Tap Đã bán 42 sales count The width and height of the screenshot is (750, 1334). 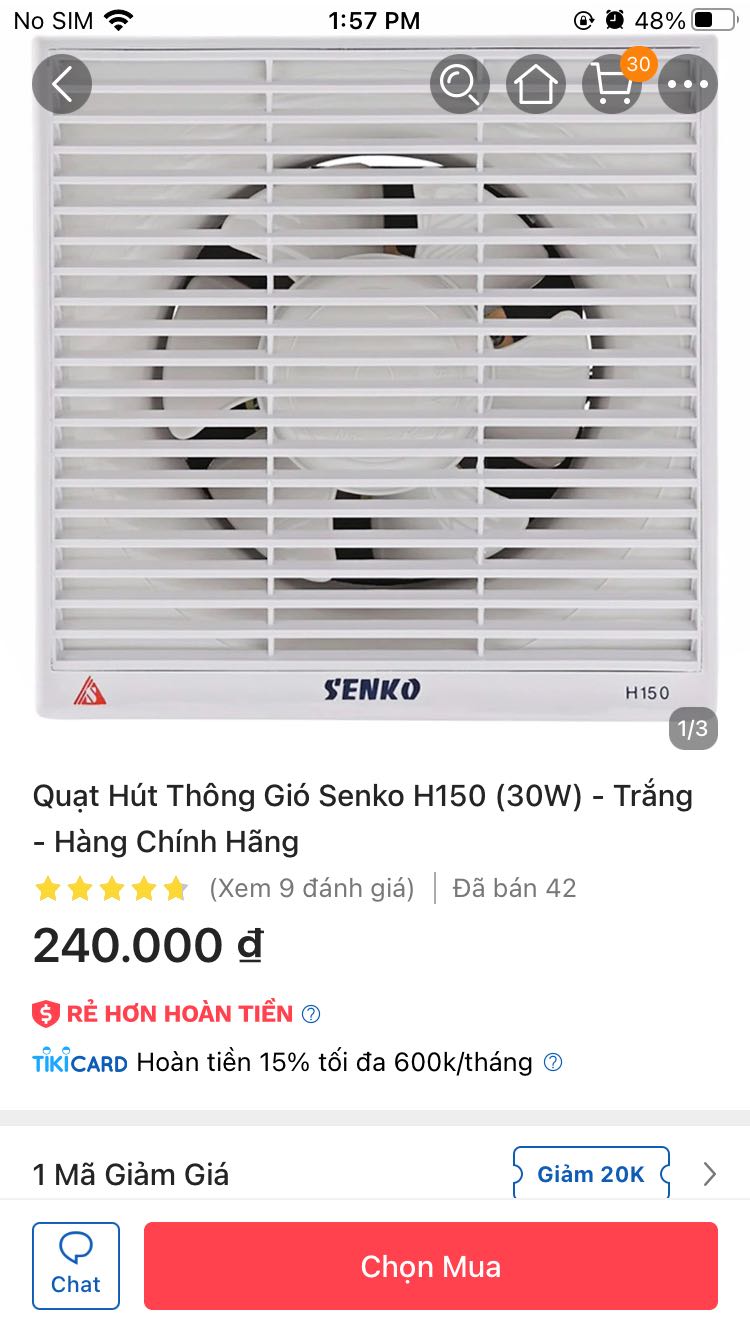(x=514, y=888)
